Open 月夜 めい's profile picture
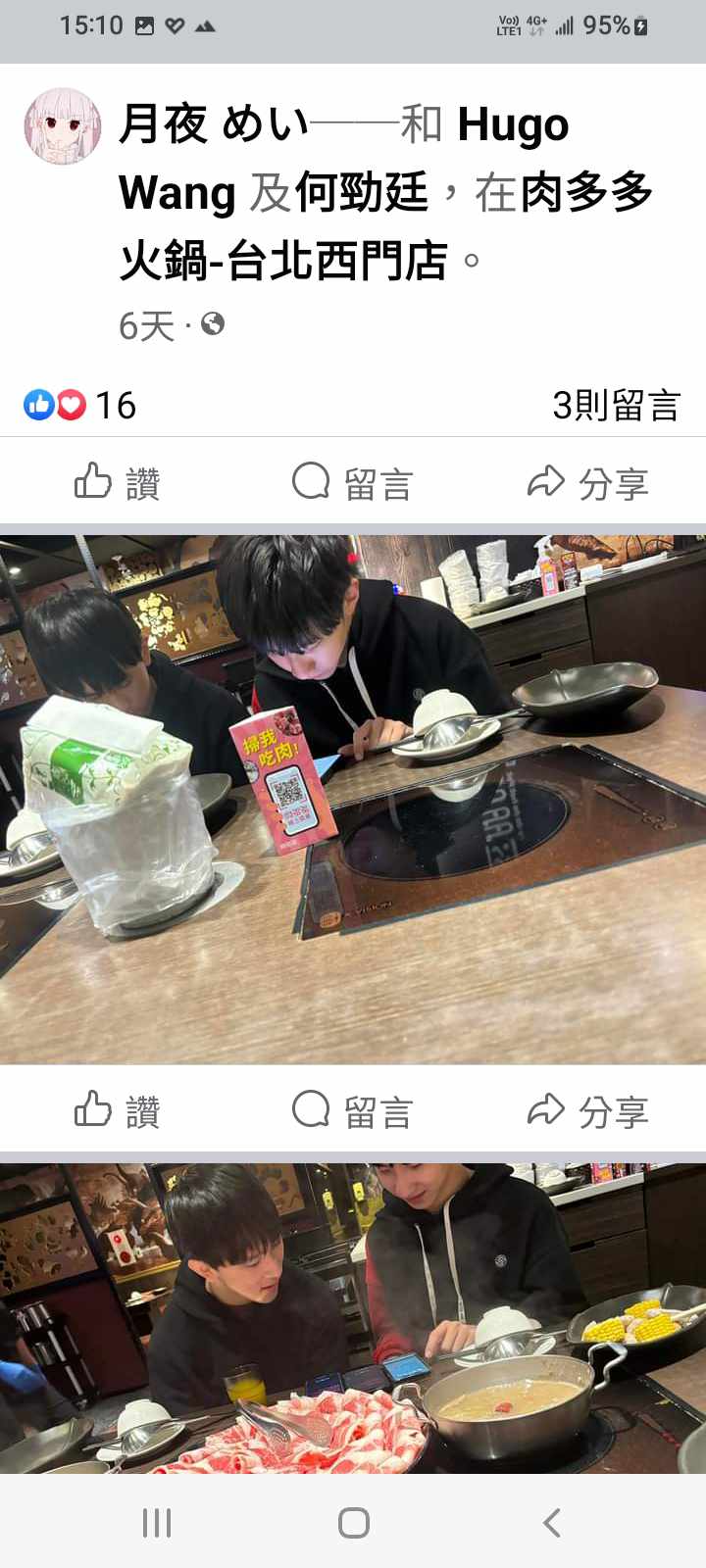Image resolution: width=706 pixels, height=1568 pixels. coord(63,126)
